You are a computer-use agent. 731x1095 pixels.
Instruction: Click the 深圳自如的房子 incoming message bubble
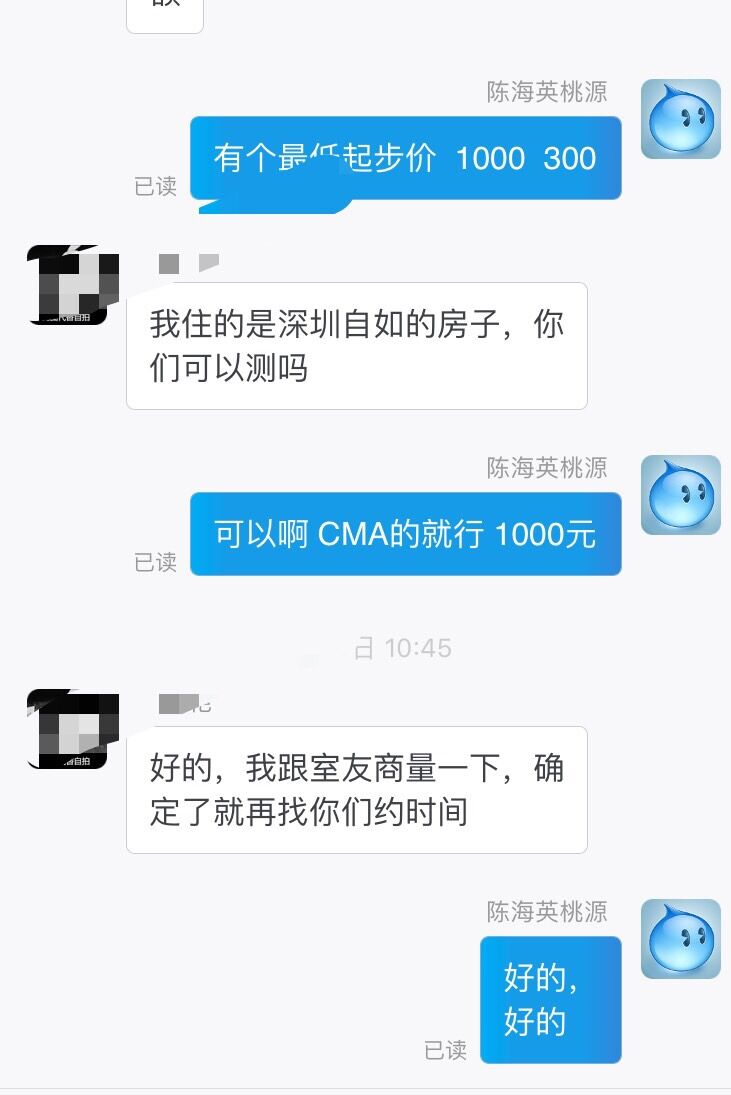[355, 345]
